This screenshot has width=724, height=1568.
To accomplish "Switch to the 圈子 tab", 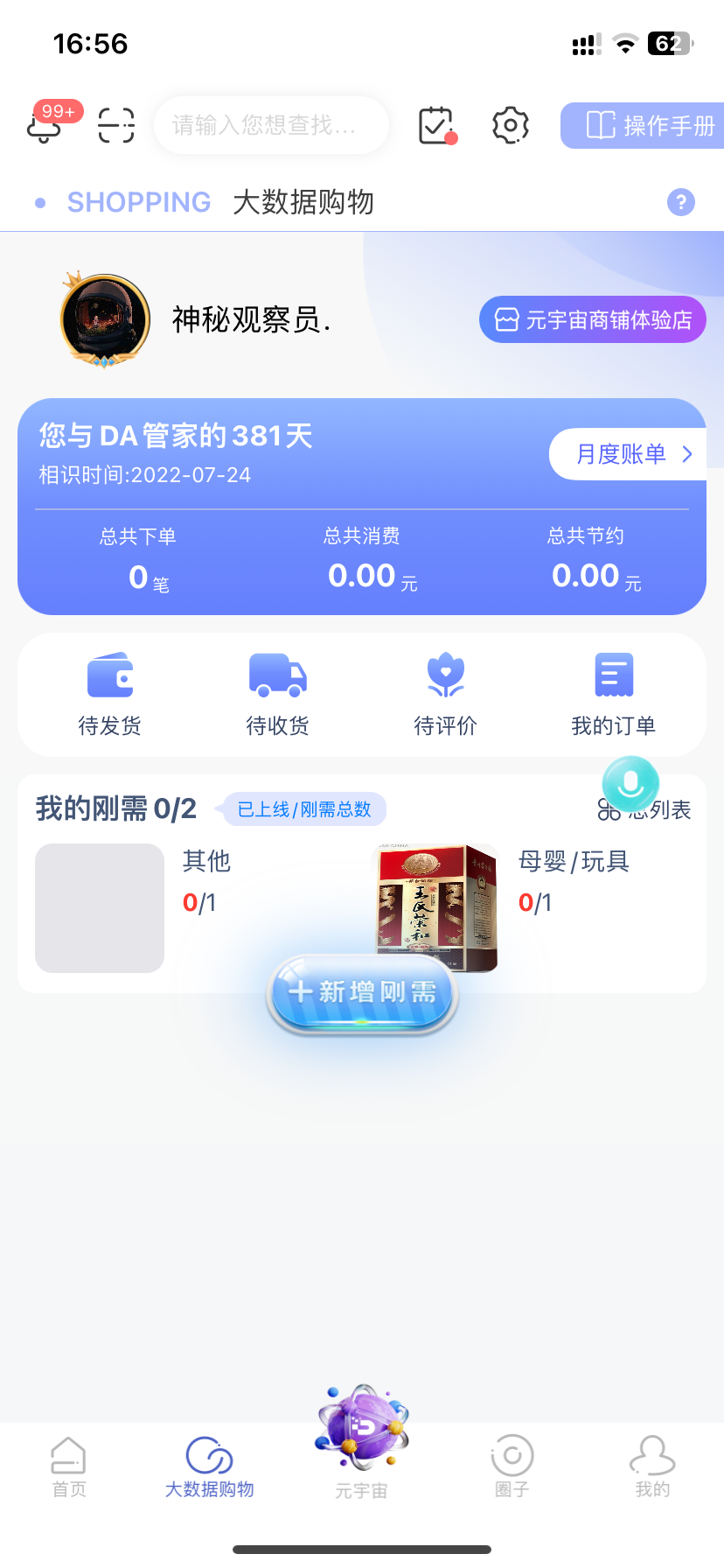I will pyautogui.click(x=512, y=1466).
